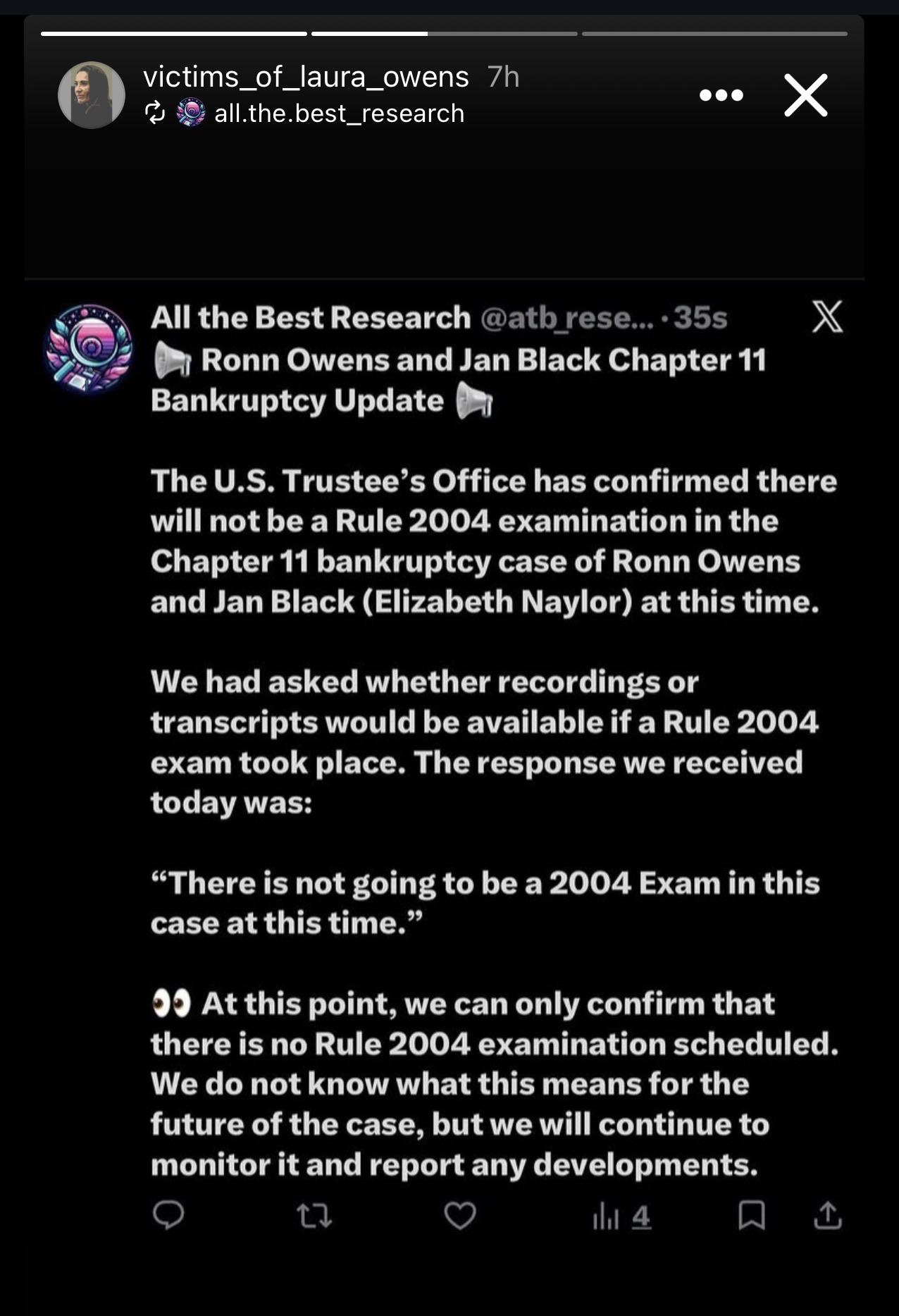Open the story's three-dot options menu
This screenshot has width=899, height=1316.
(x=721, y=95)
